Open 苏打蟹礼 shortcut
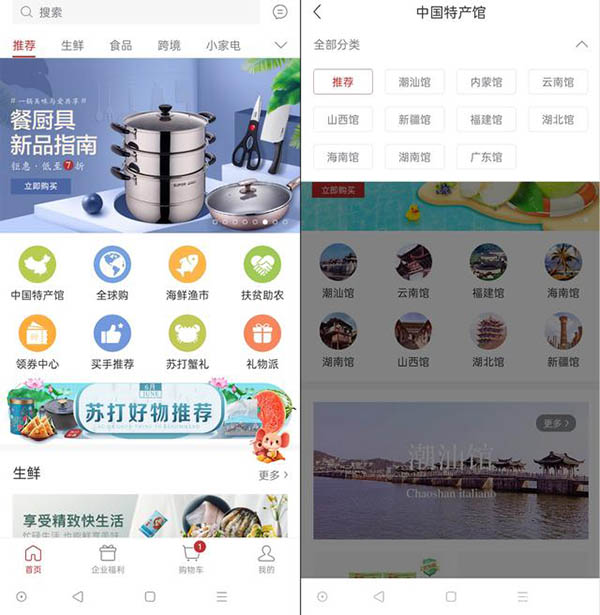This screenshot has width=600, height=615. pyautogui.click(x=187, y=343)
